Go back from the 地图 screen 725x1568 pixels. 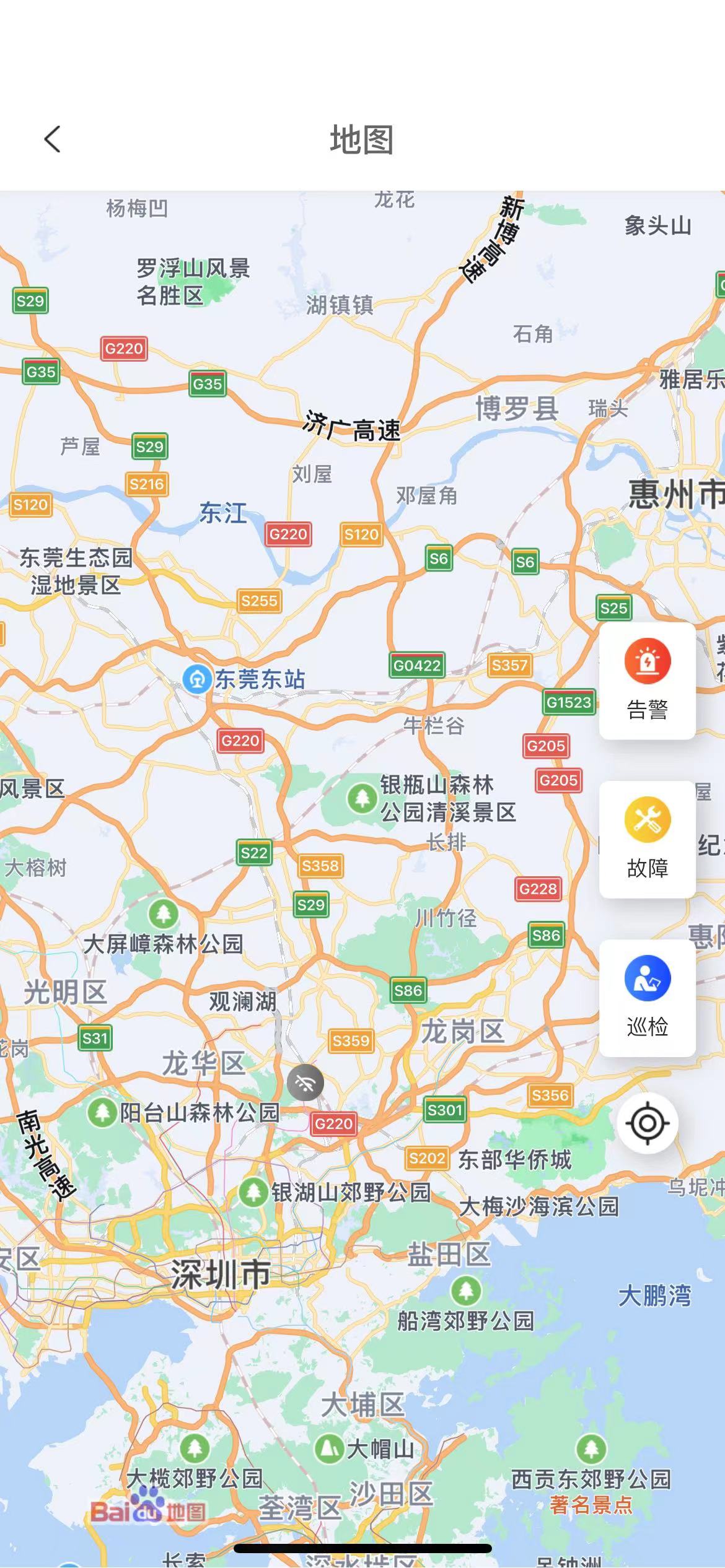pyautogui.click(x=53, y=139)
